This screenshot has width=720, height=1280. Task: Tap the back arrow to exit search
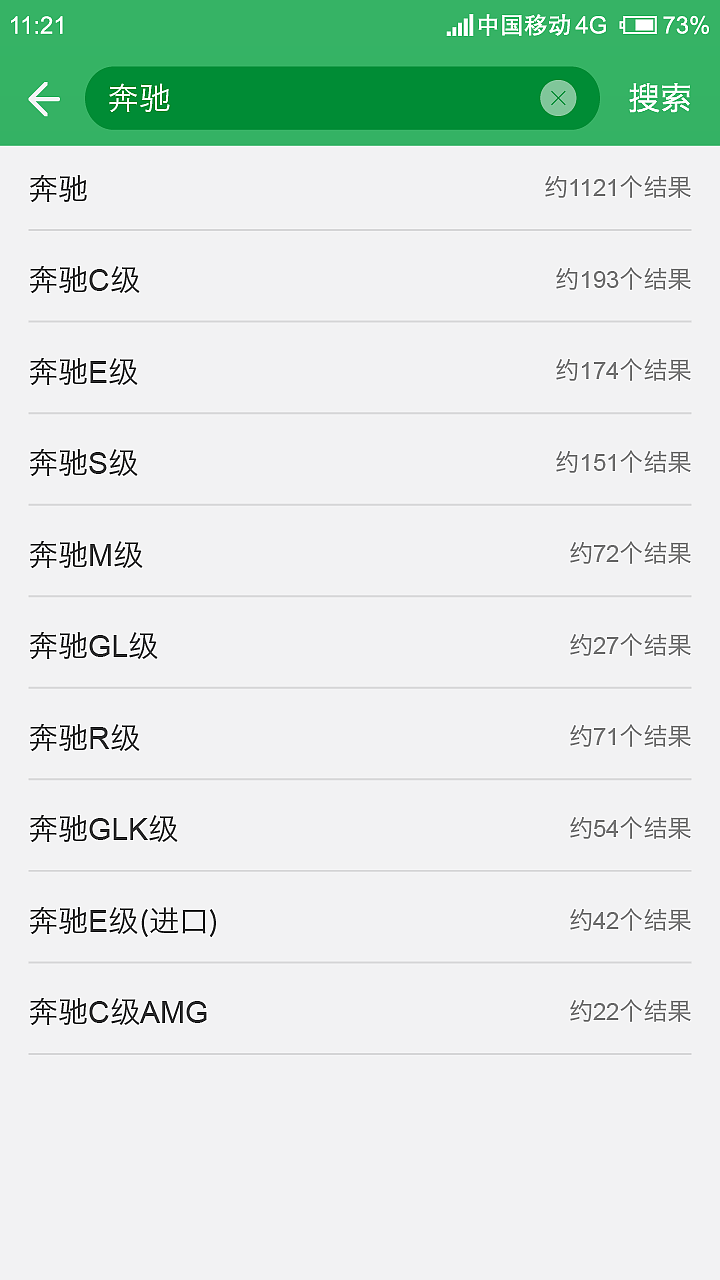(43, 98)
